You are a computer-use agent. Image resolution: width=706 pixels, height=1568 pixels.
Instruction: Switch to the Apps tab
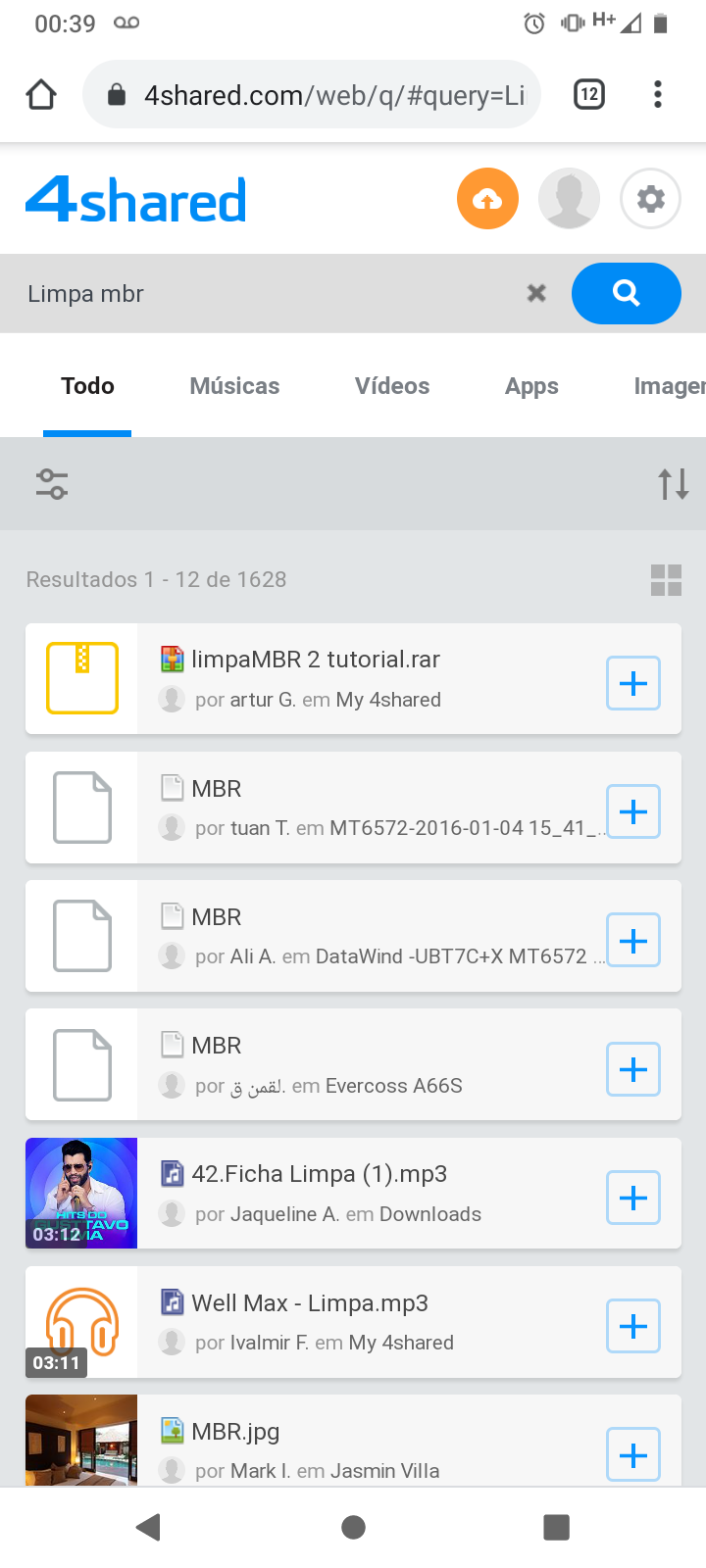tap(531, 386)
